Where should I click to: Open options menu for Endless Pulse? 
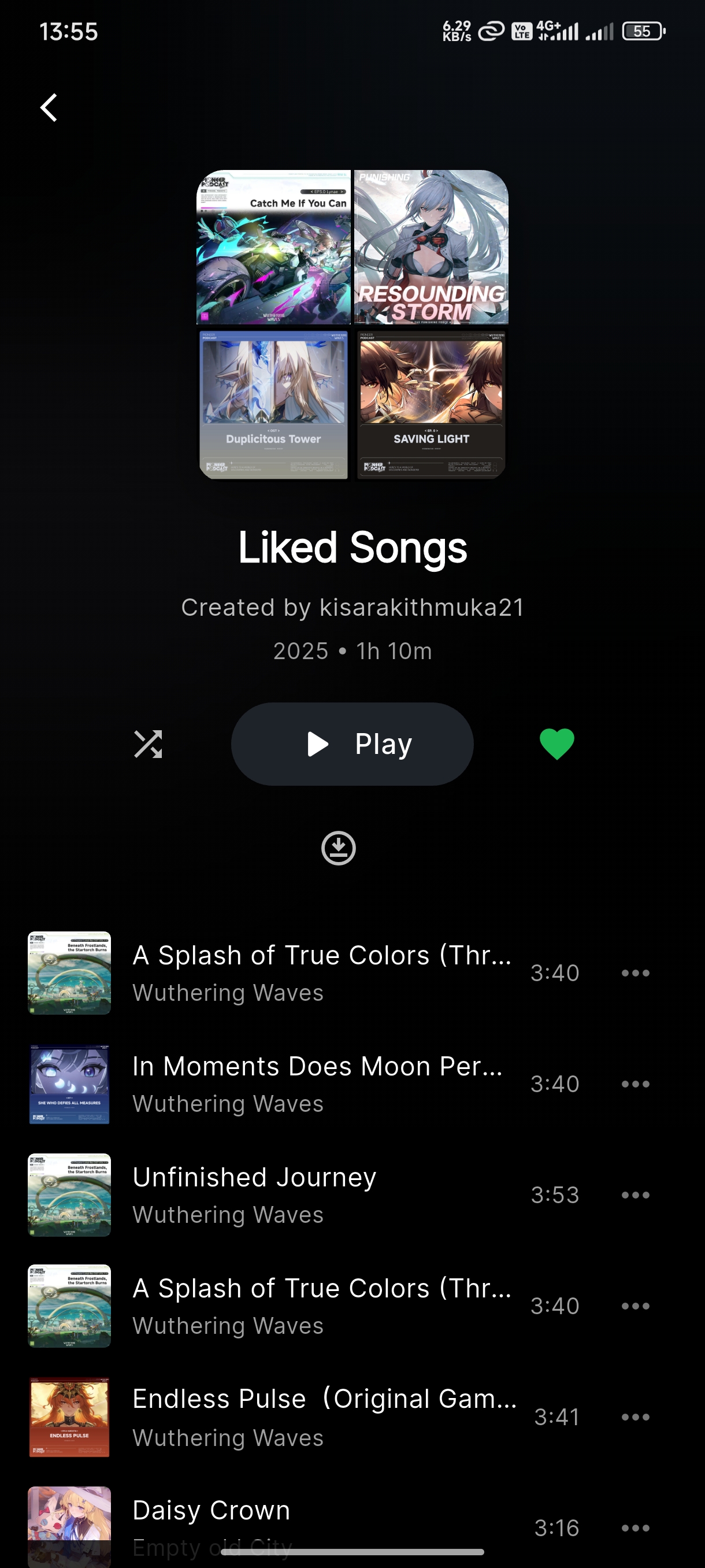(635, 1416)
